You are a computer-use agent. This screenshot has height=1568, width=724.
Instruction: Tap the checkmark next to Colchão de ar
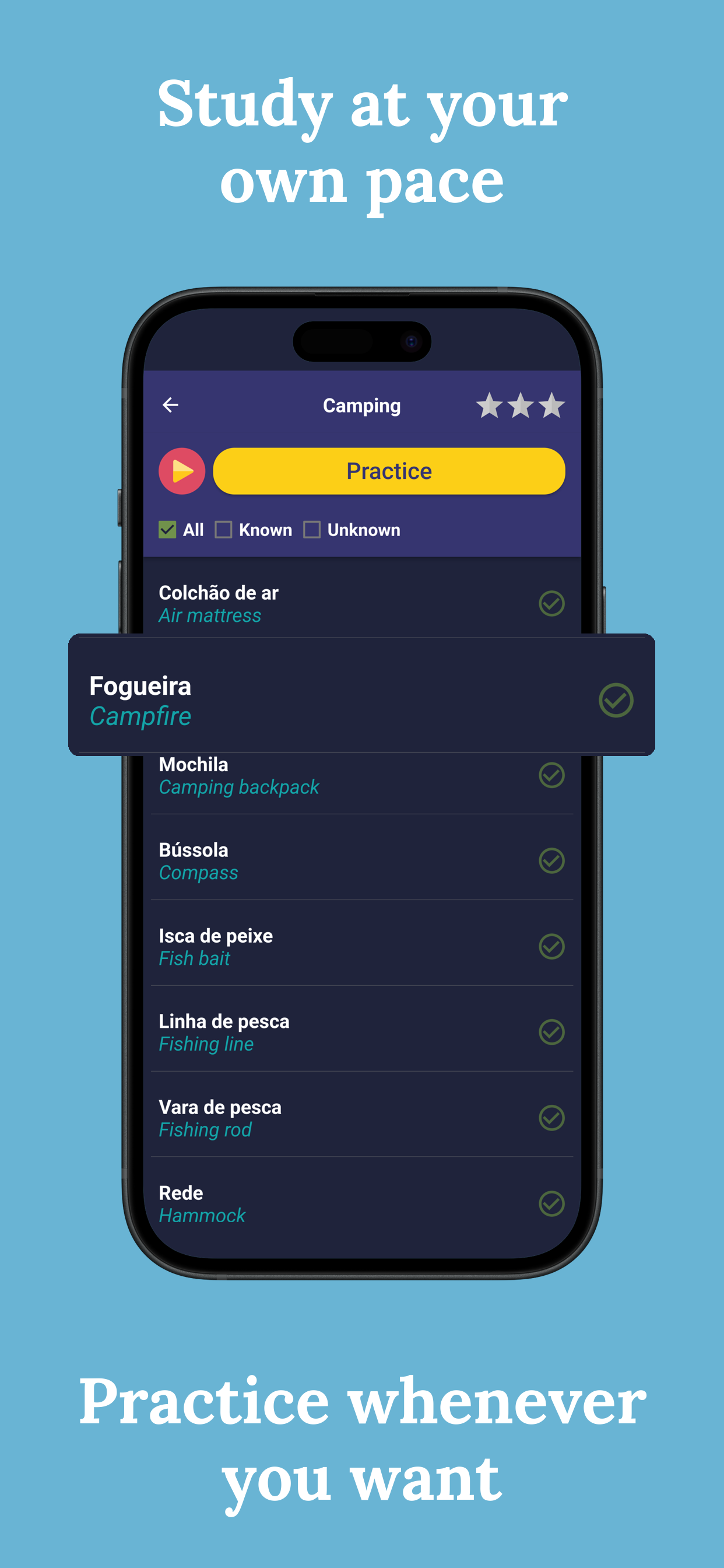tap(551, 603)
